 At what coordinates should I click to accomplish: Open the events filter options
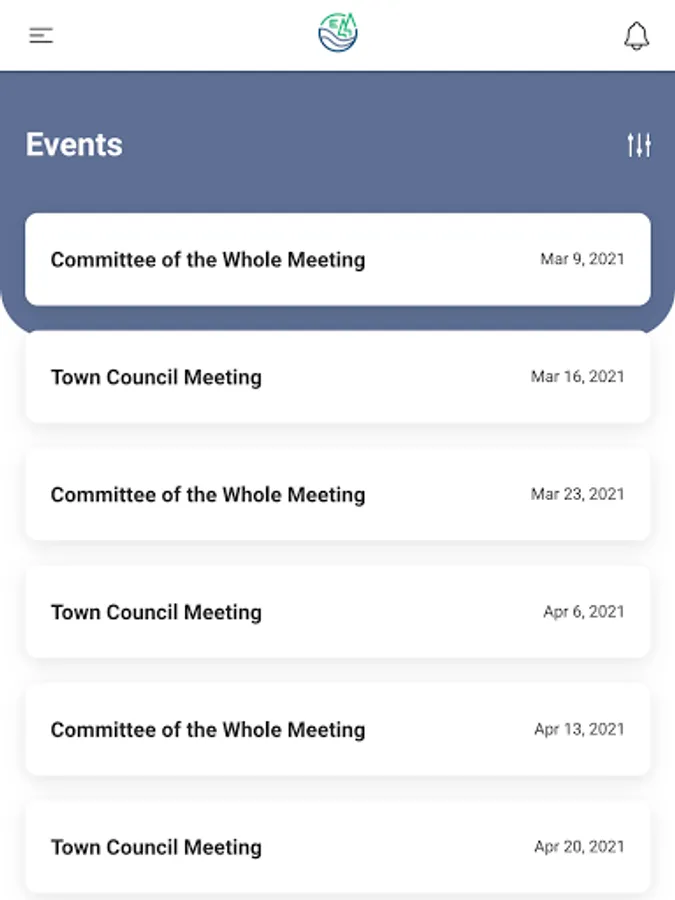coord(638,146)
